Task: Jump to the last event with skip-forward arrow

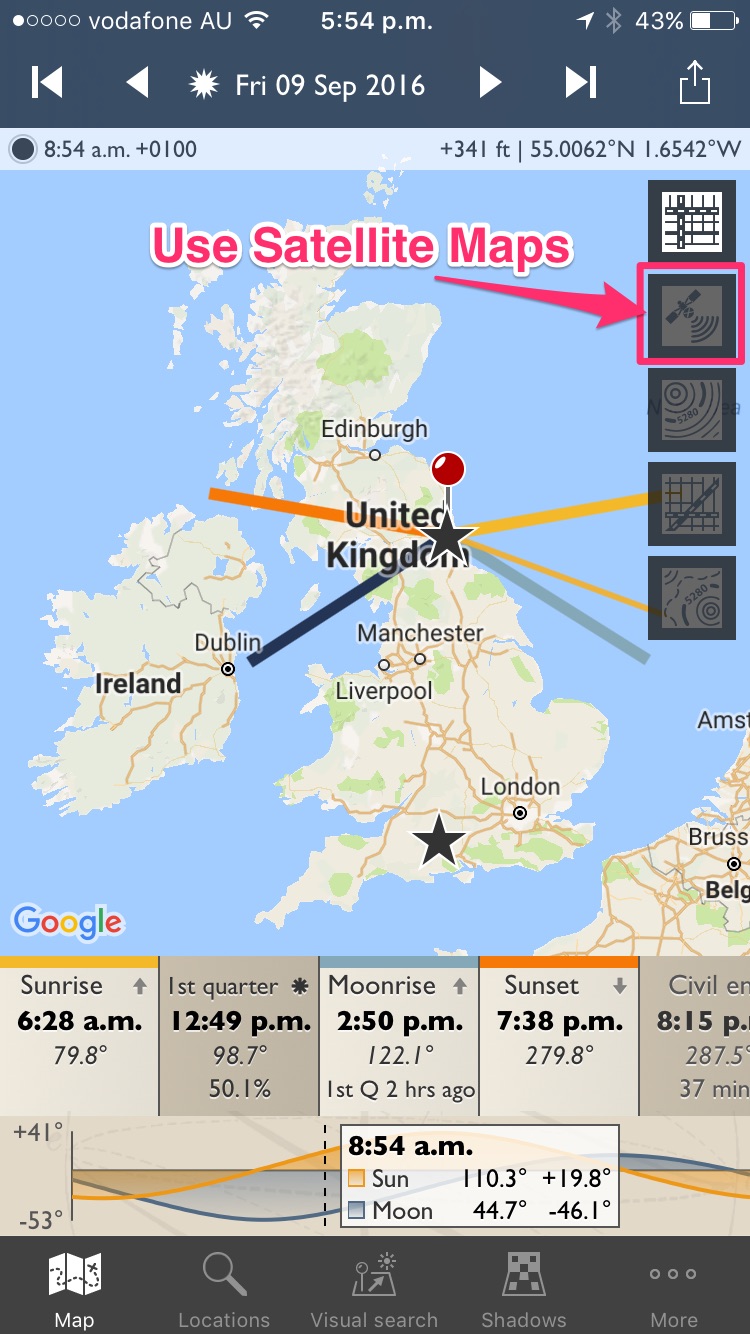Action: (x=581, y=82)
